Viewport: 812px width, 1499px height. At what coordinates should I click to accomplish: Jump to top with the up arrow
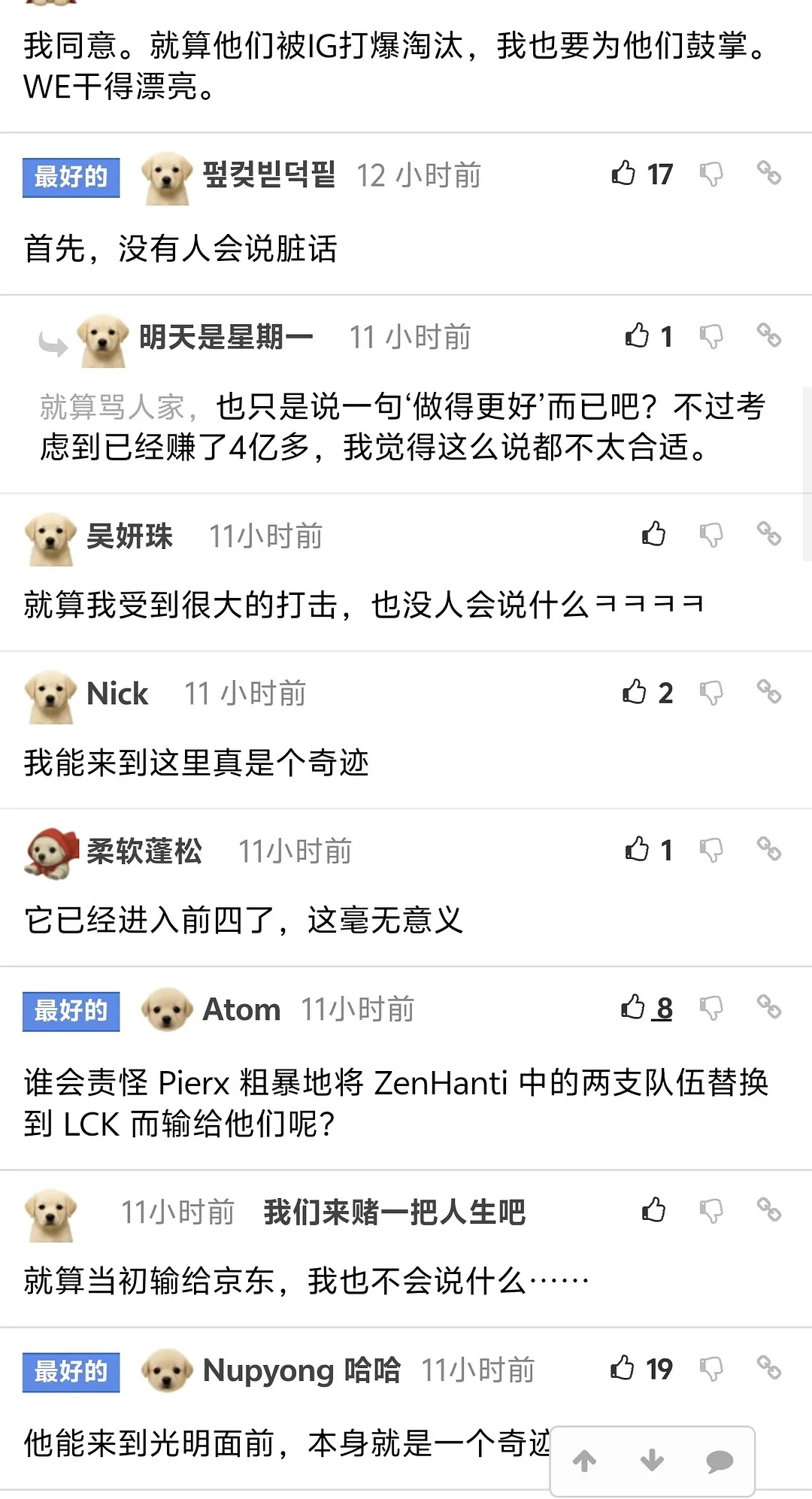(584, 1461)
